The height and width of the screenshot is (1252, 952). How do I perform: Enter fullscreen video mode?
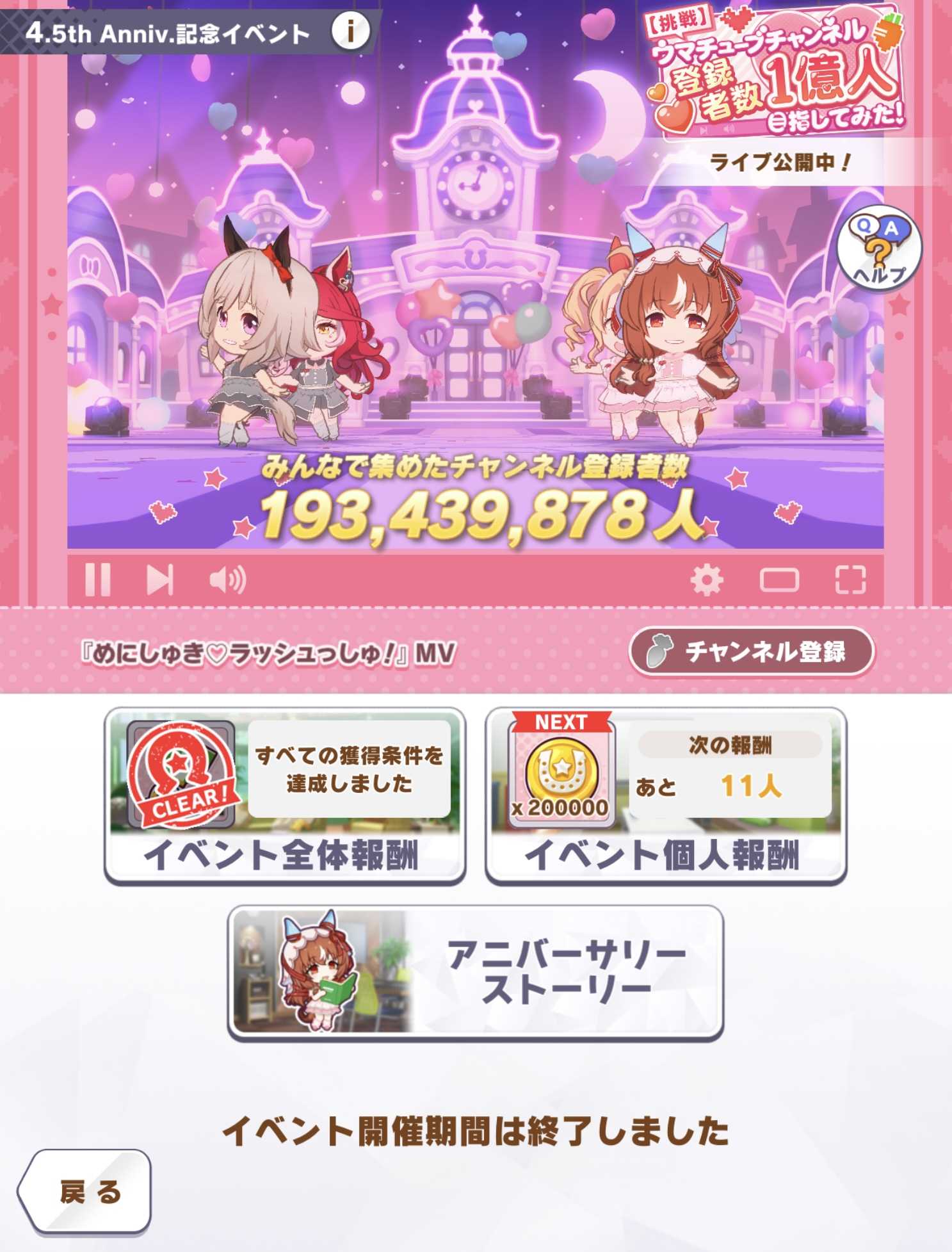click(x=850, y=580)
